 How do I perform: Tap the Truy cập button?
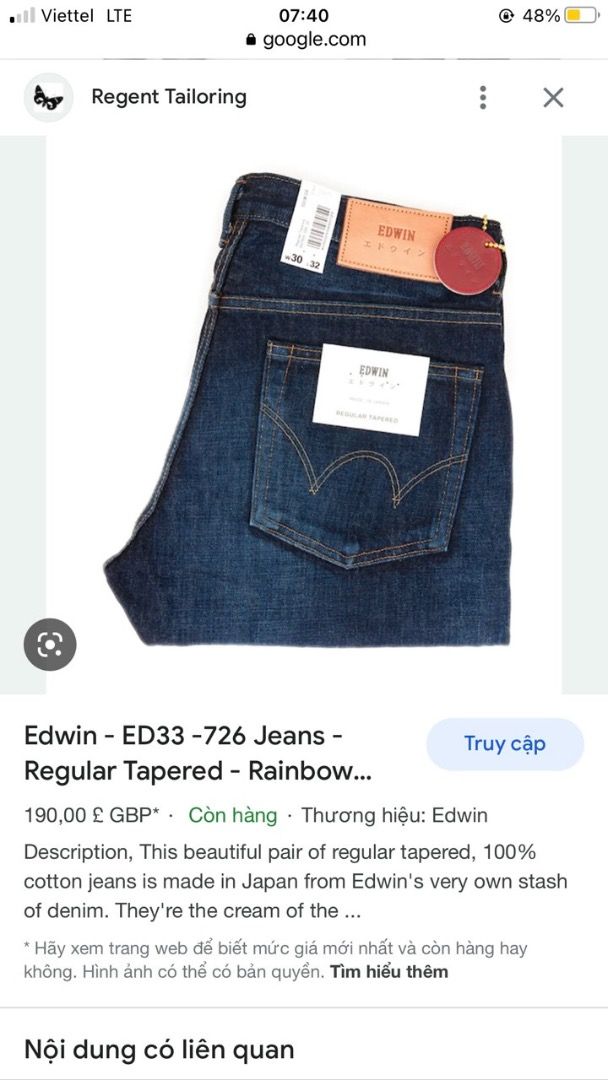[x=504, y=744]
